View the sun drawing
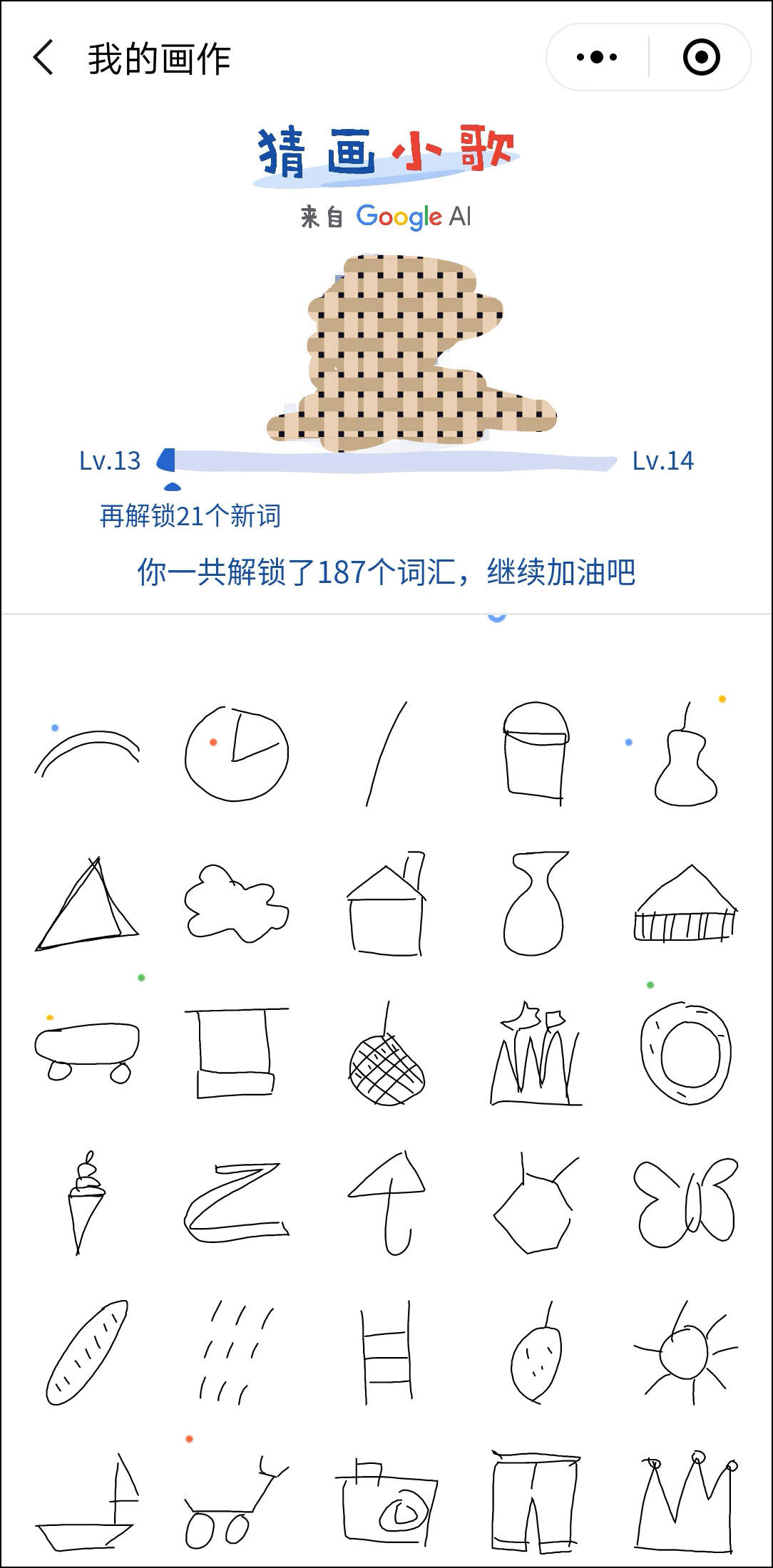Viewport: 773px width, 1568px height. pyautogui.click(x=685, y=1352)
